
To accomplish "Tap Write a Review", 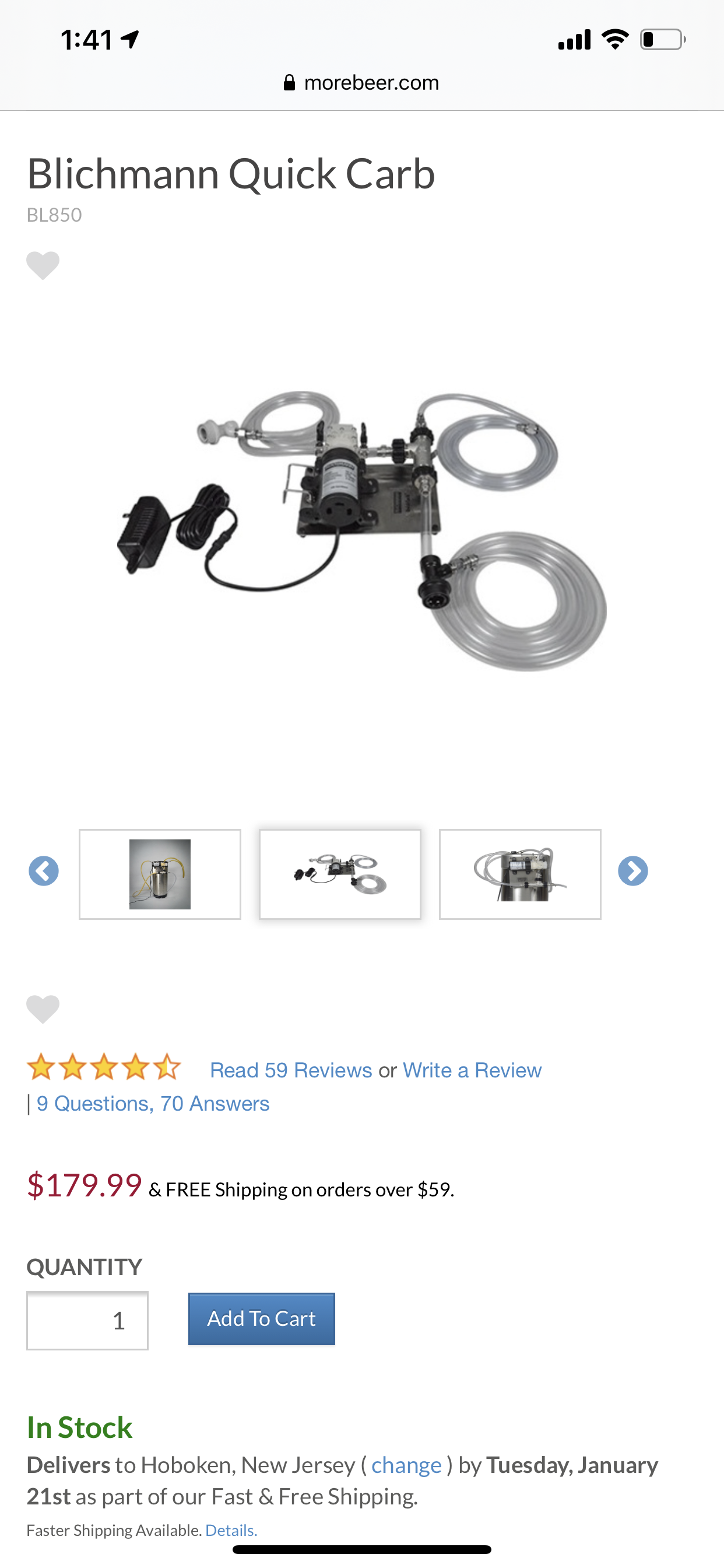I will pyautogui.click(x=472, y=1070).
